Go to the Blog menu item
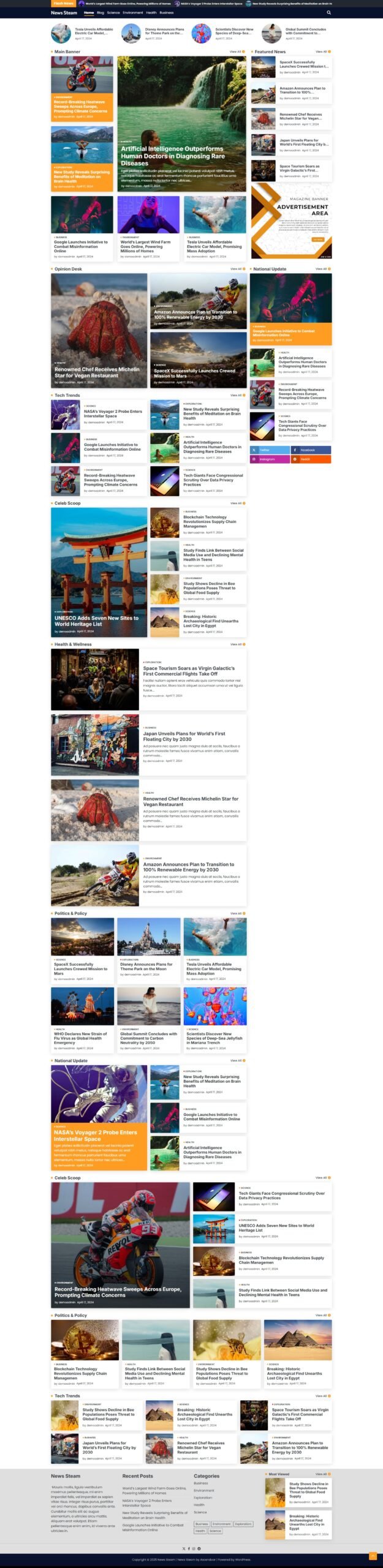The image size is (383, 1568). [x=100, y=12]
